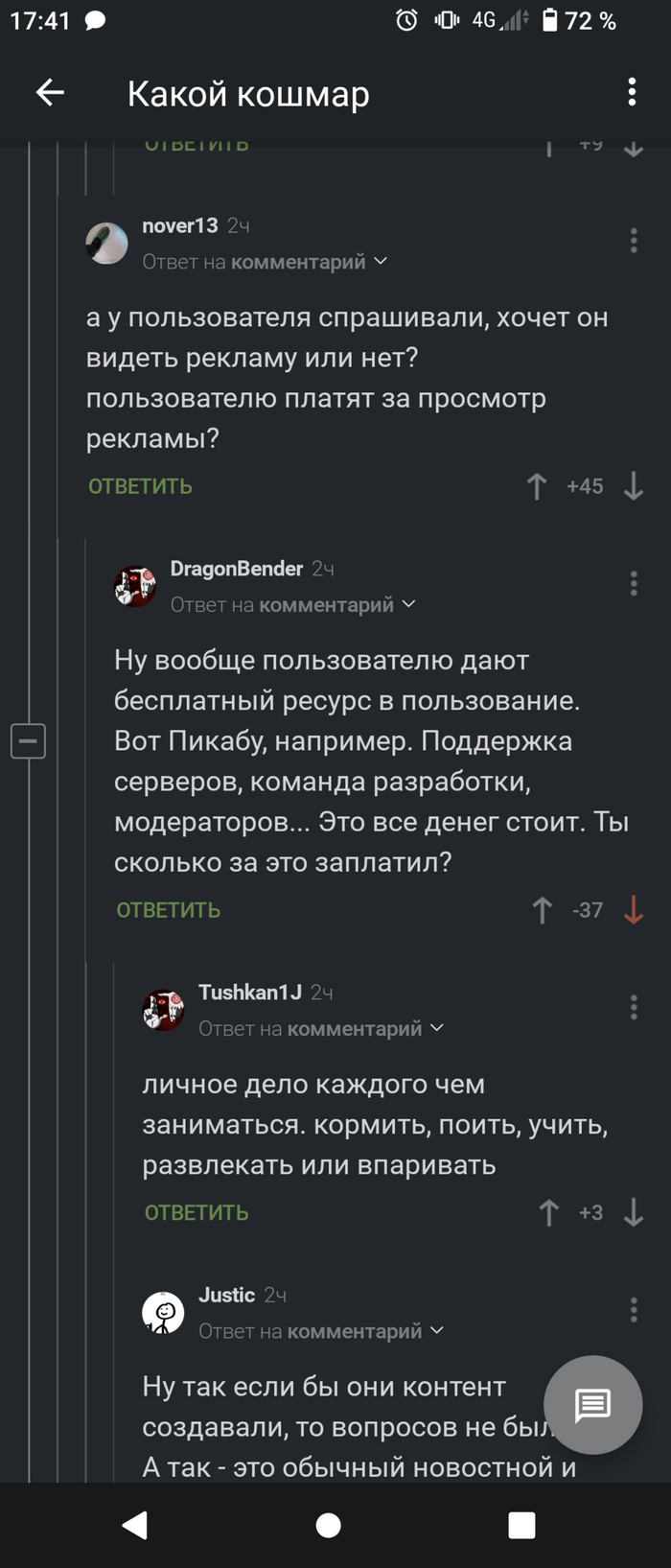671x1568 pixels.
Task: Upvote Tushkan1J's comment
Action: click(x=548, y=1213)
